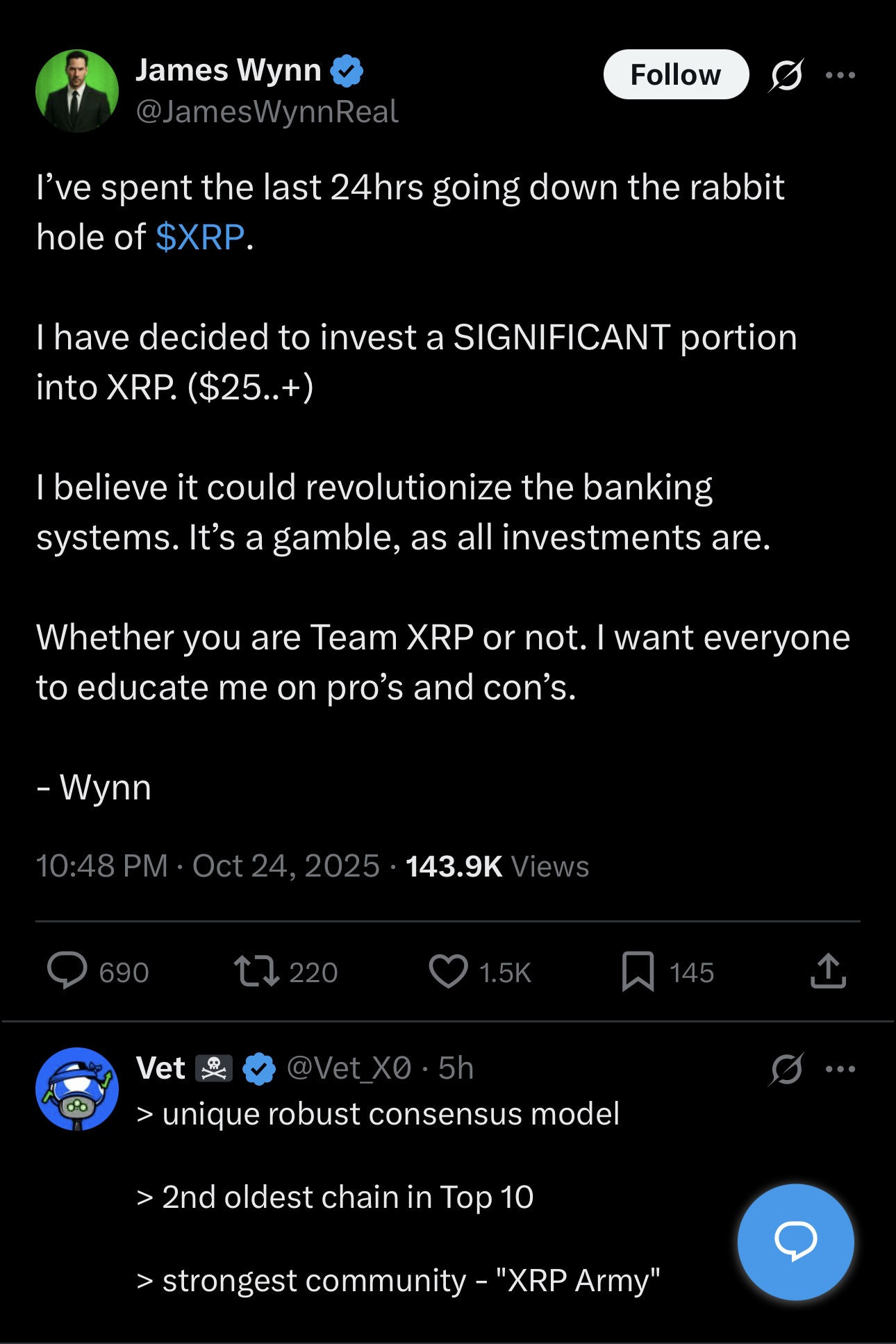Open James Wynn's profile picture
896x1344 pixels.
click(77, 91)
